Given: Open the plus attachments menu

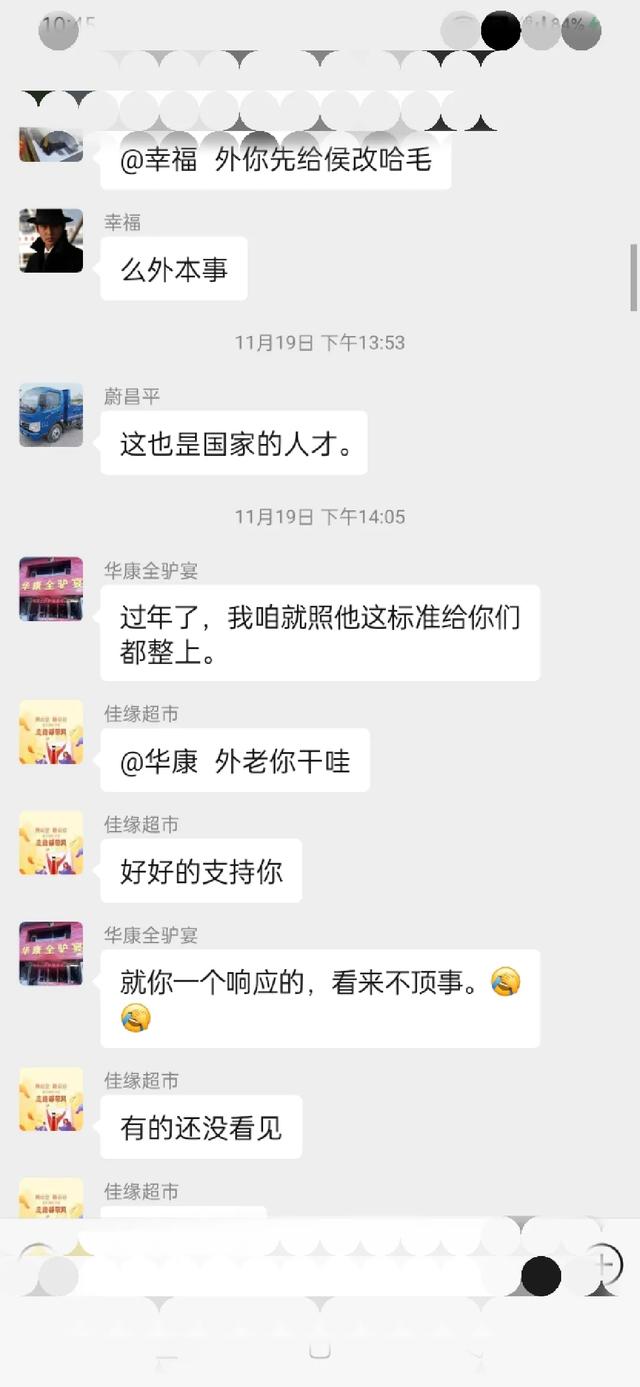Looking at the screenshot, I should coord(603,1262).
